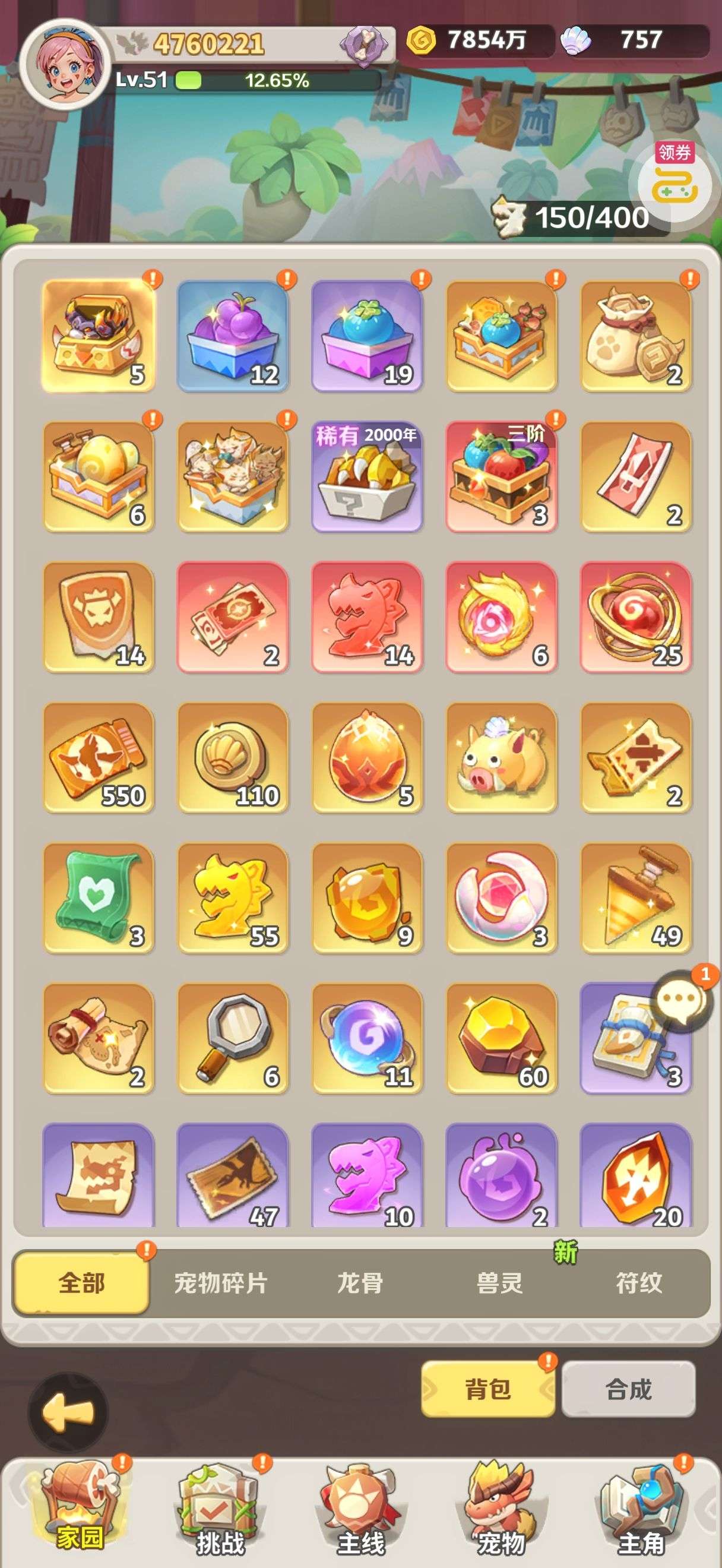722x1568 pixels.
Task: Select the 全部 filter tab
Action: tap(81, 1283)
